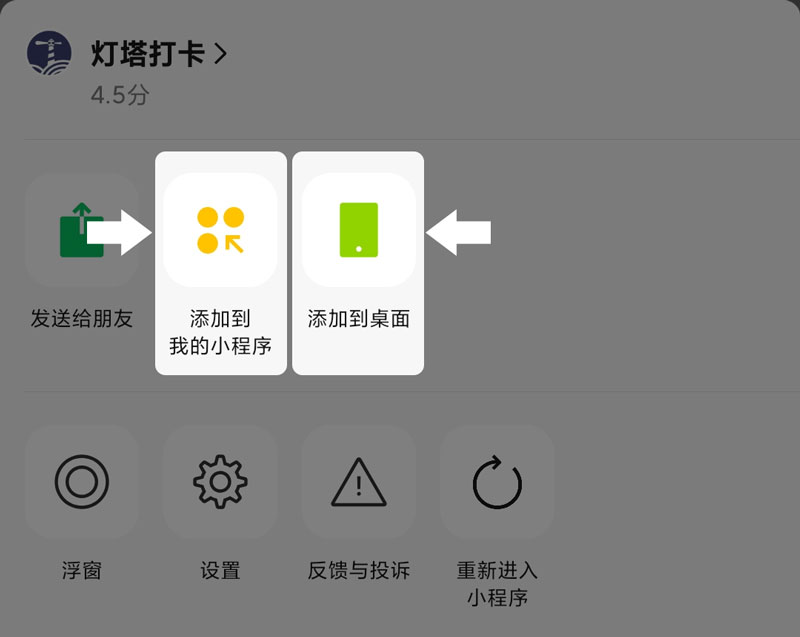Select 添加到我的小程序
This screenshot has width=800, height=637.
220,231
